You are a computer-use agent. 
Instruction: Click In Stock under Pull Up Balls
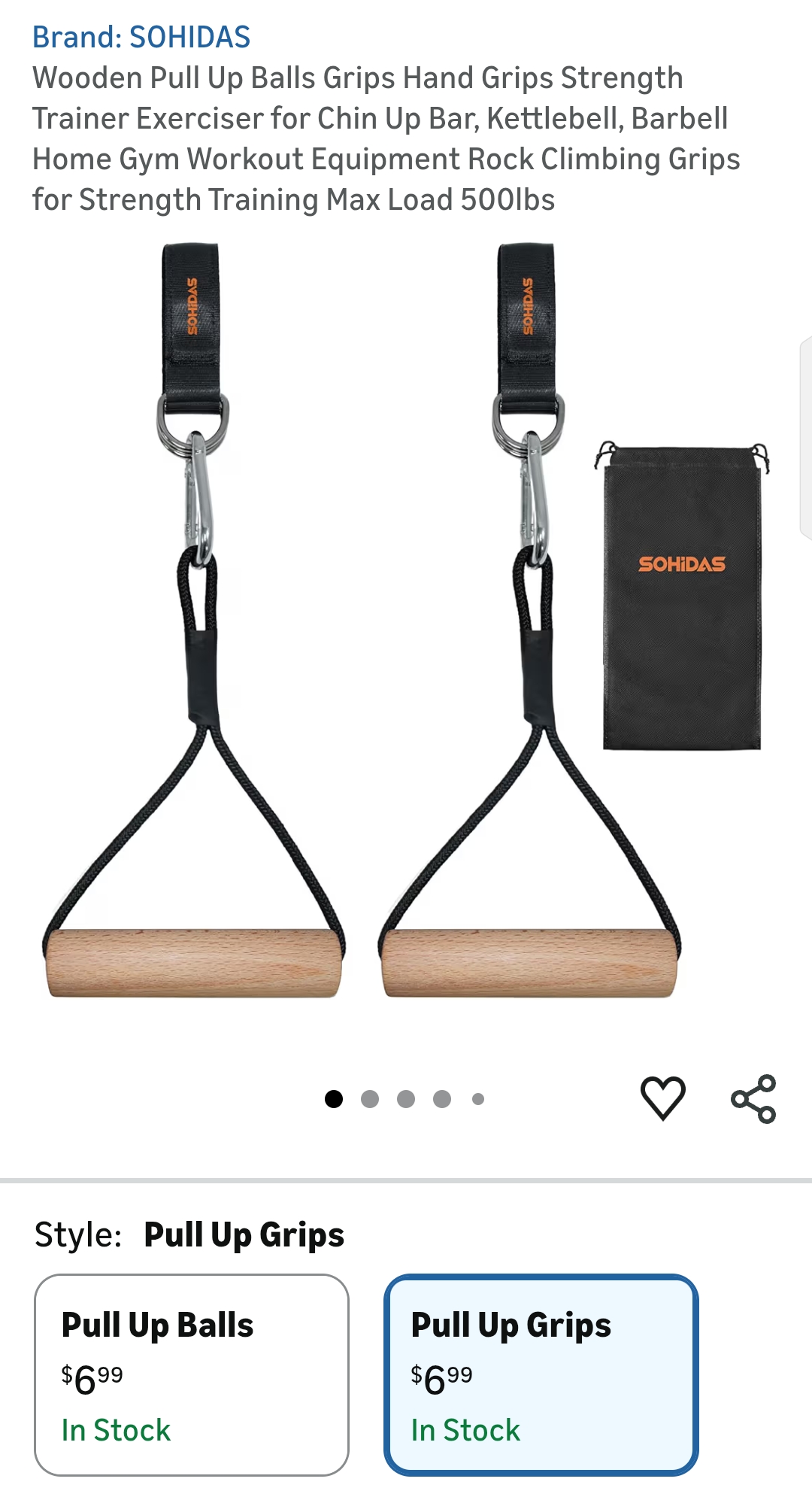click(115, 1430)
